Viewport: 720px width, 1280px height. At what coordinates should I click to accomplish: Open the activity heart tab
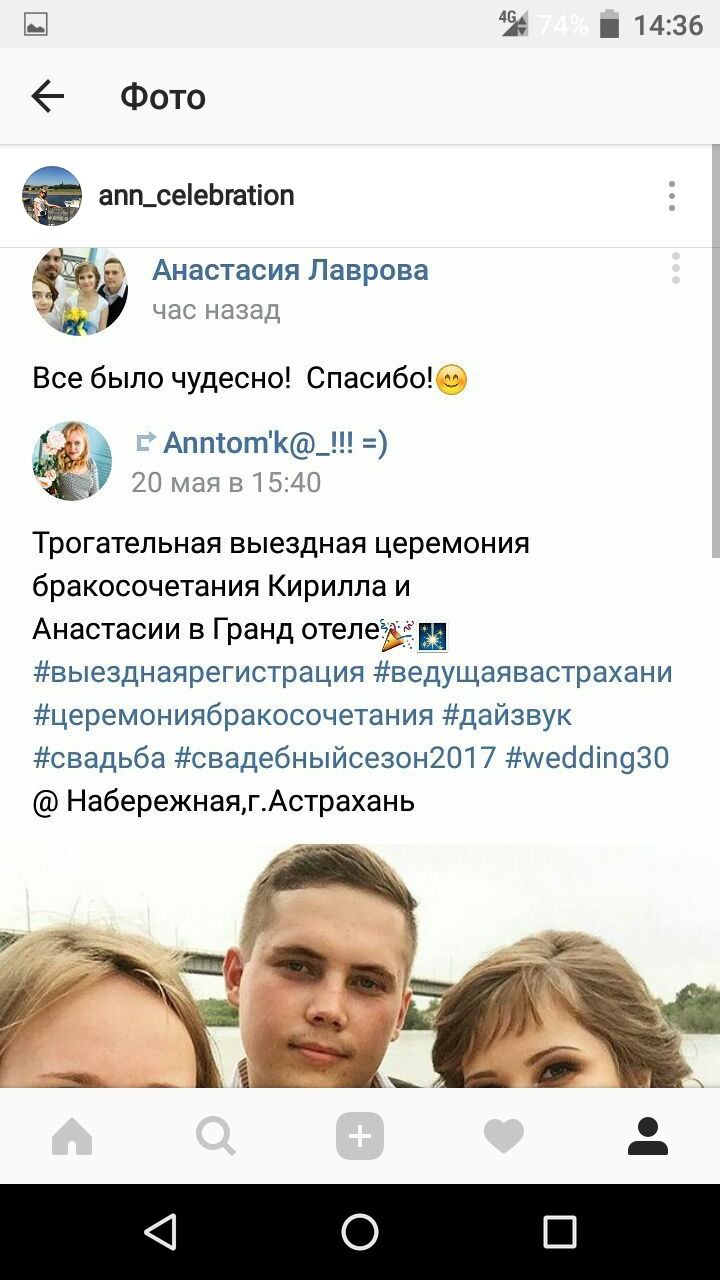point(504,1136)
